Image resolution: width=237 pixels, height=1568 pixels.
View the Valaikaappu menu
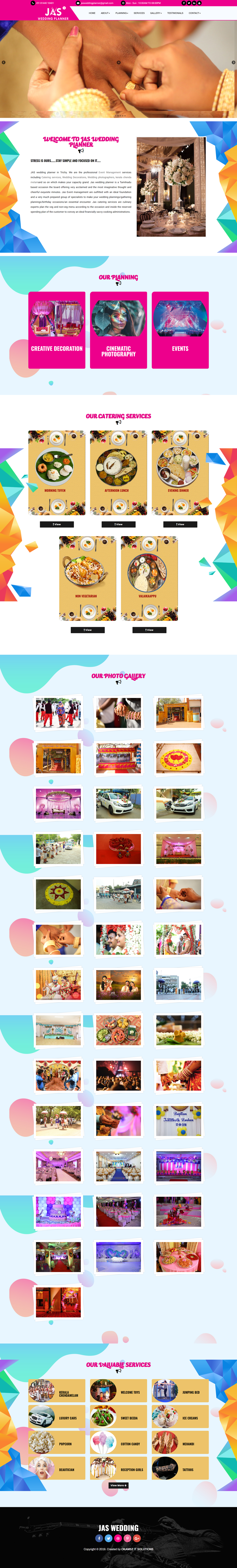(149, 630)
